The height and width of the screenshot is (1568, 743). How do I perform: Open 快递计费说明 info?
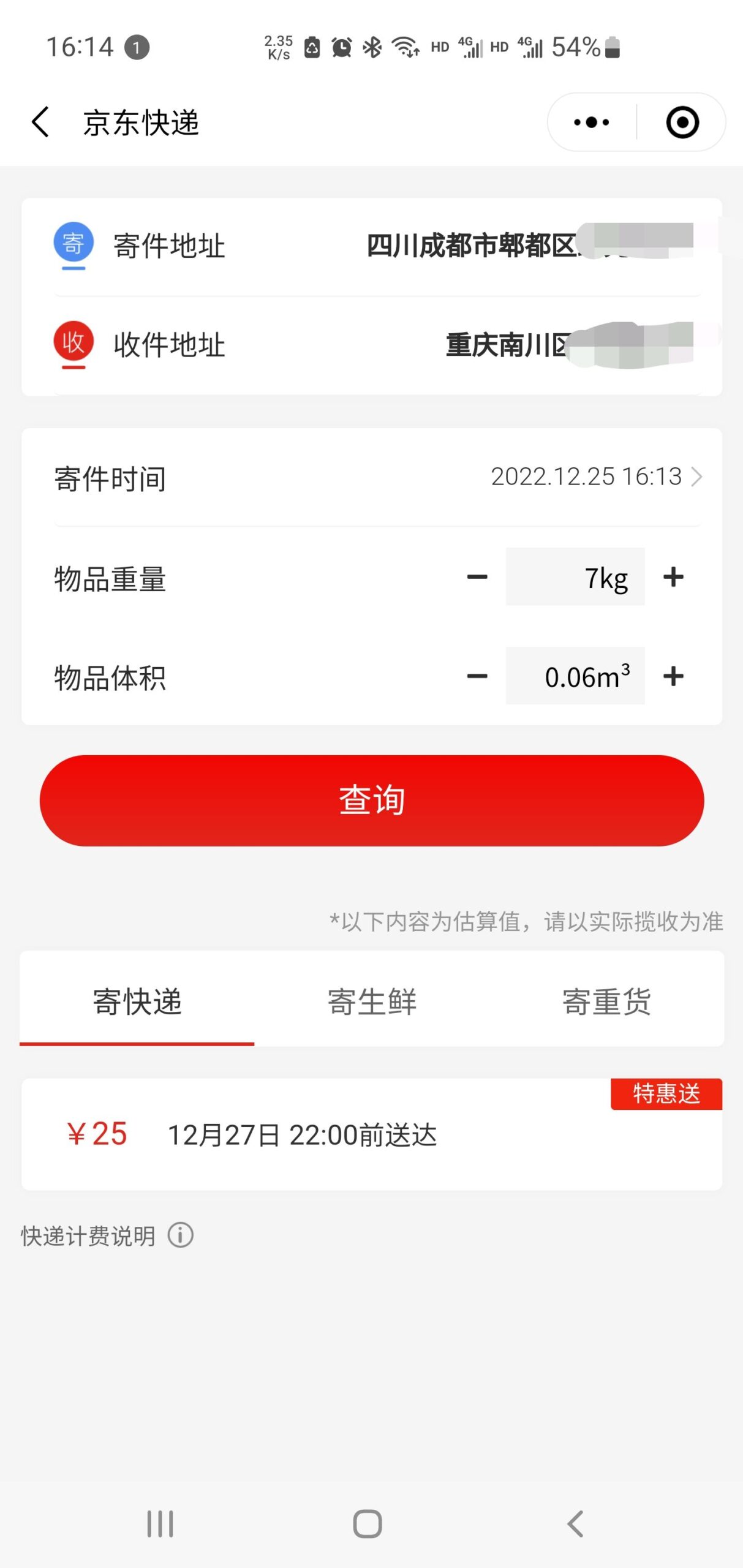click(107, 1235)
